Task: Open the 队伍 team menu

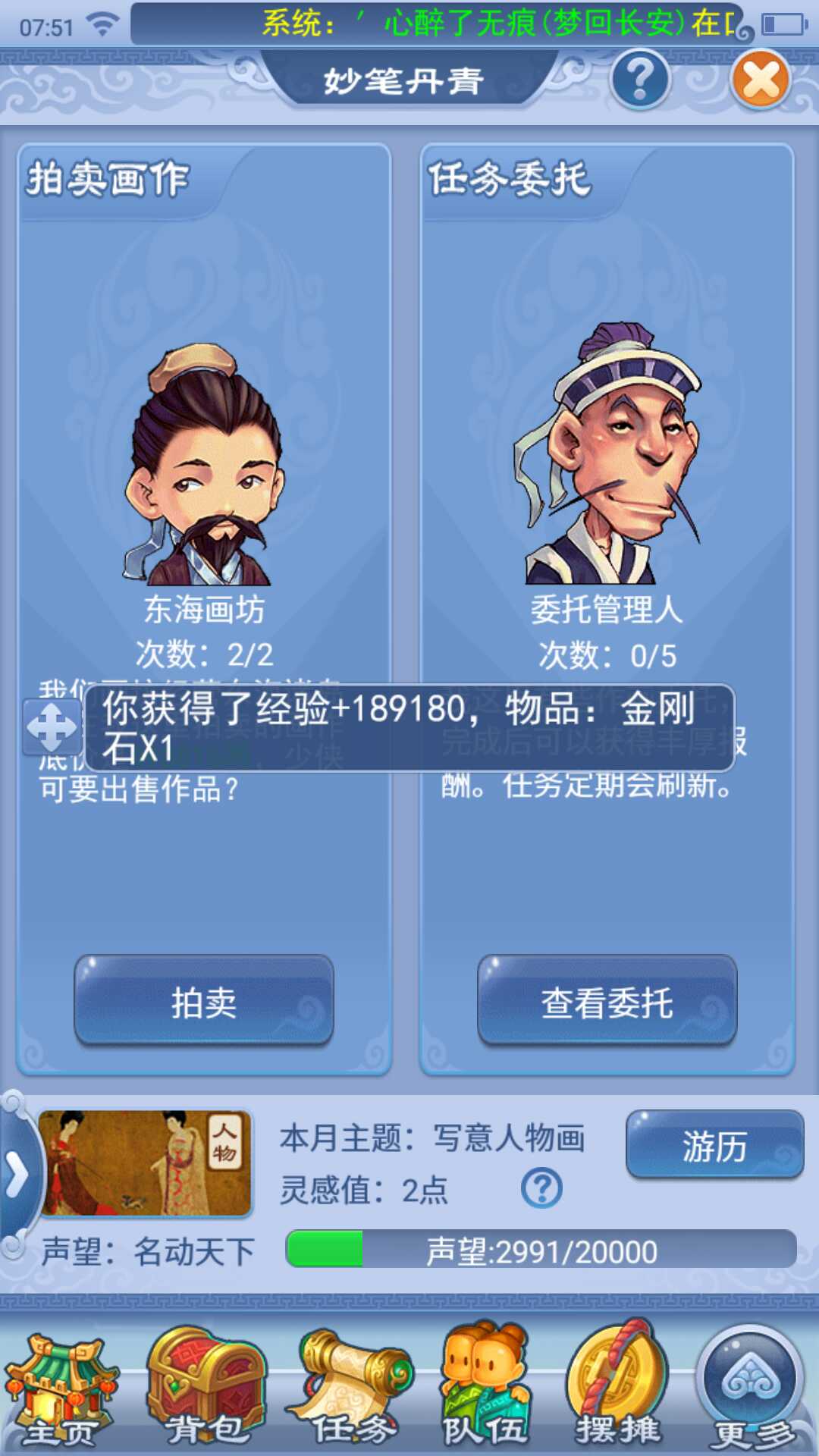Action: 485,1392
